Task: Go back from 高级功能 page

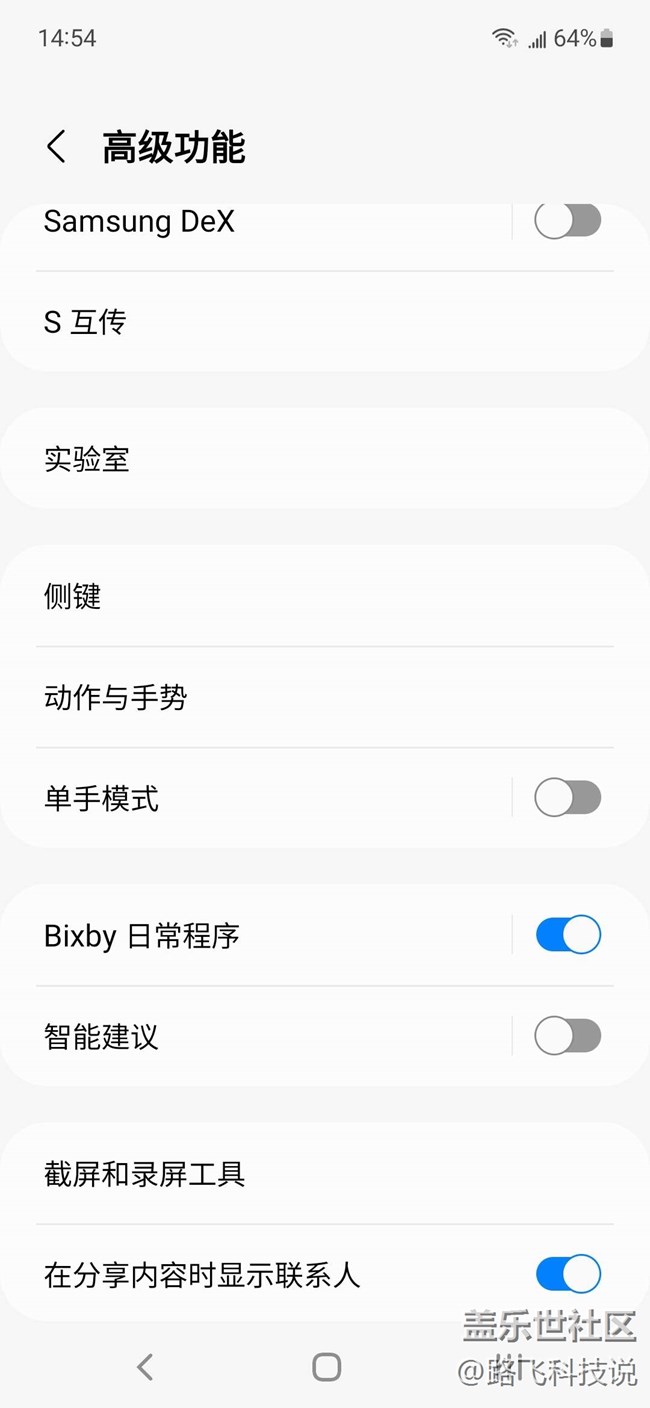Action: 57,147
